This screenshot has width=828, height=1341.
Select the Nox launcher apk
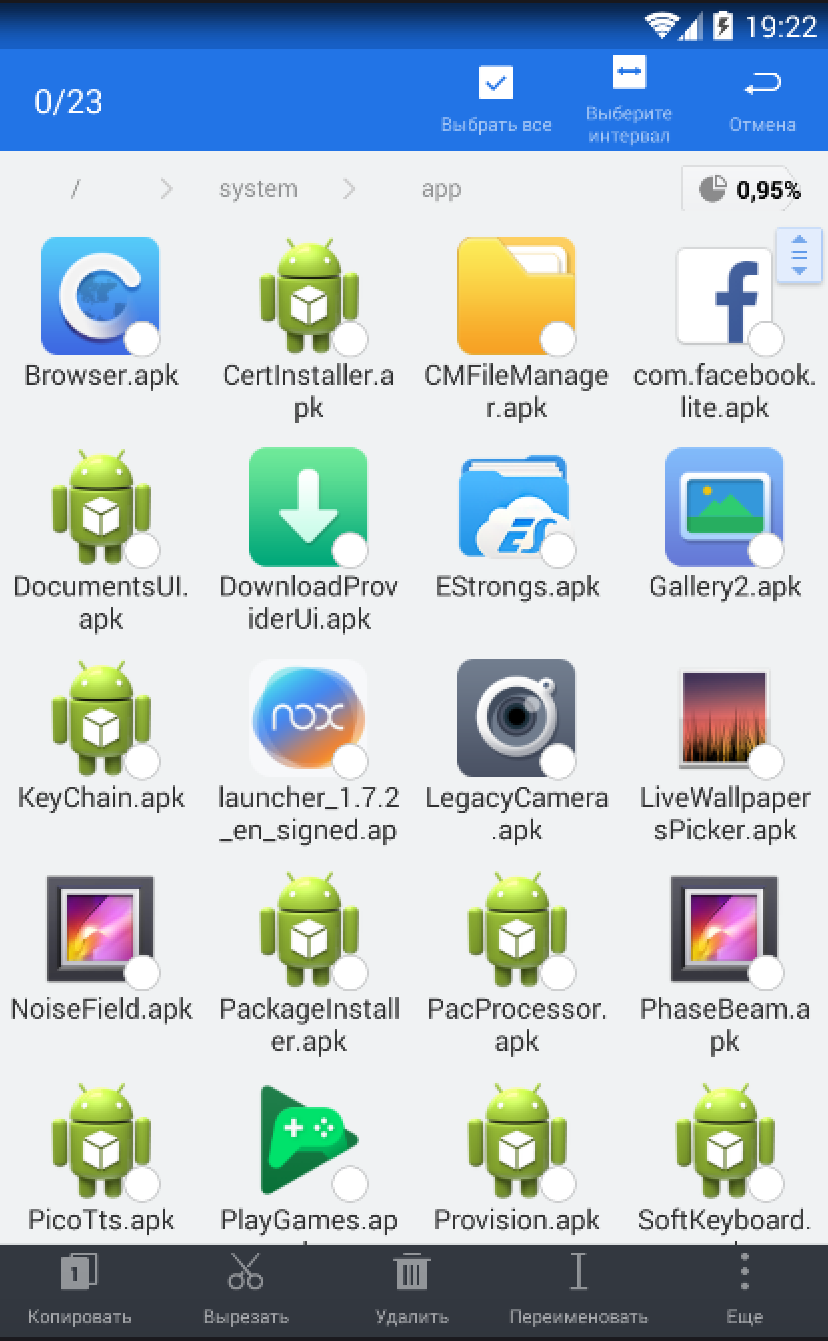[x=308, y=718]
